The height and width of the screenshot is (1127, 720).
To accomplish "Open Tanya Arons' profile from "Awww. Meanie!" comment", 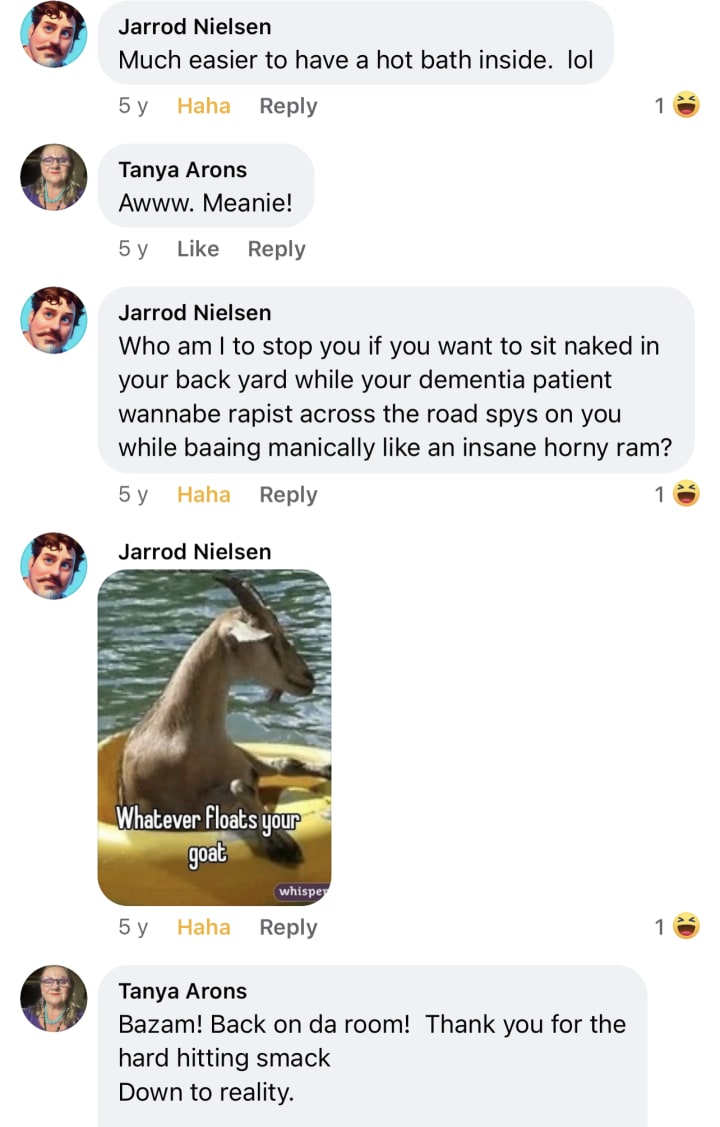I will 182,170.
